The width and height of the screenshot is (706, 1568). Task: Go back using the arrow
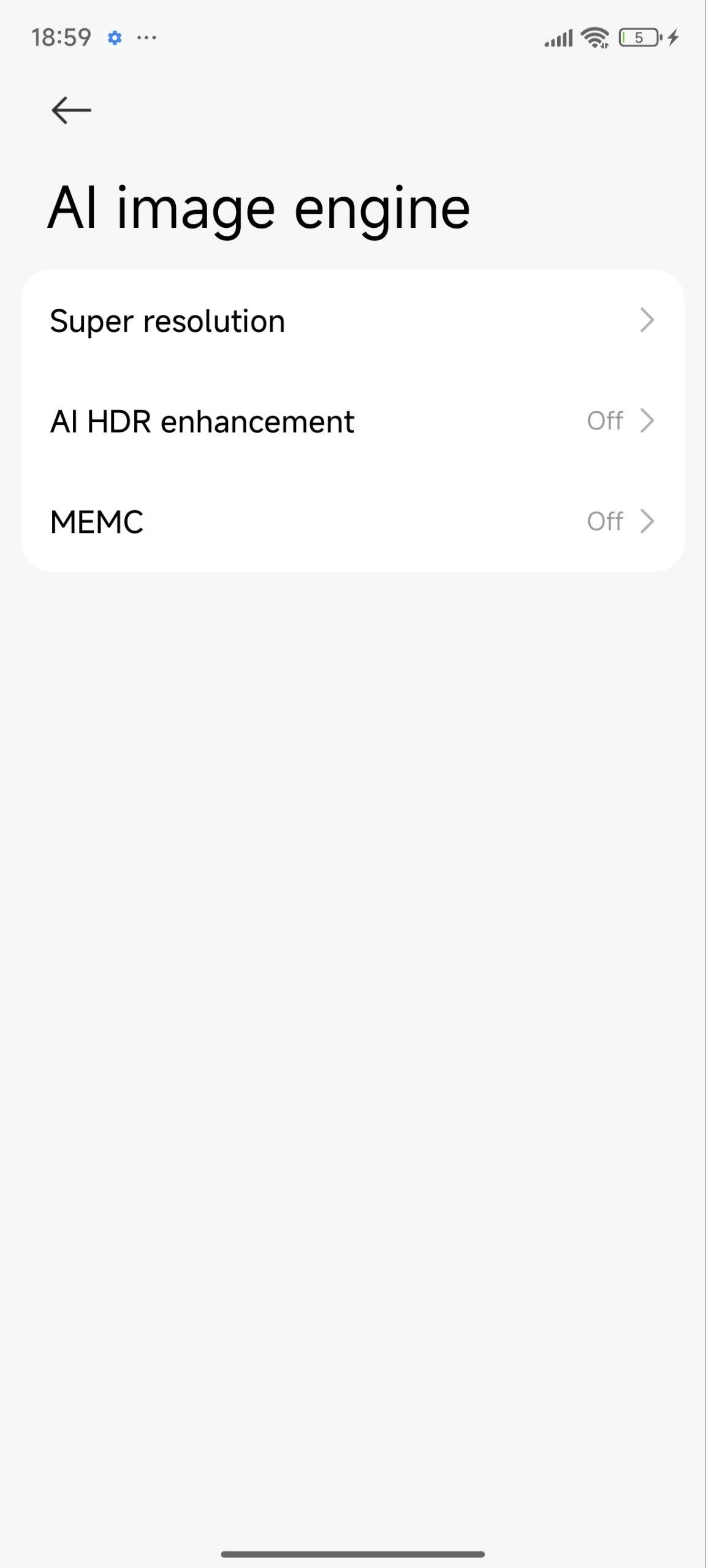(71, 110)
